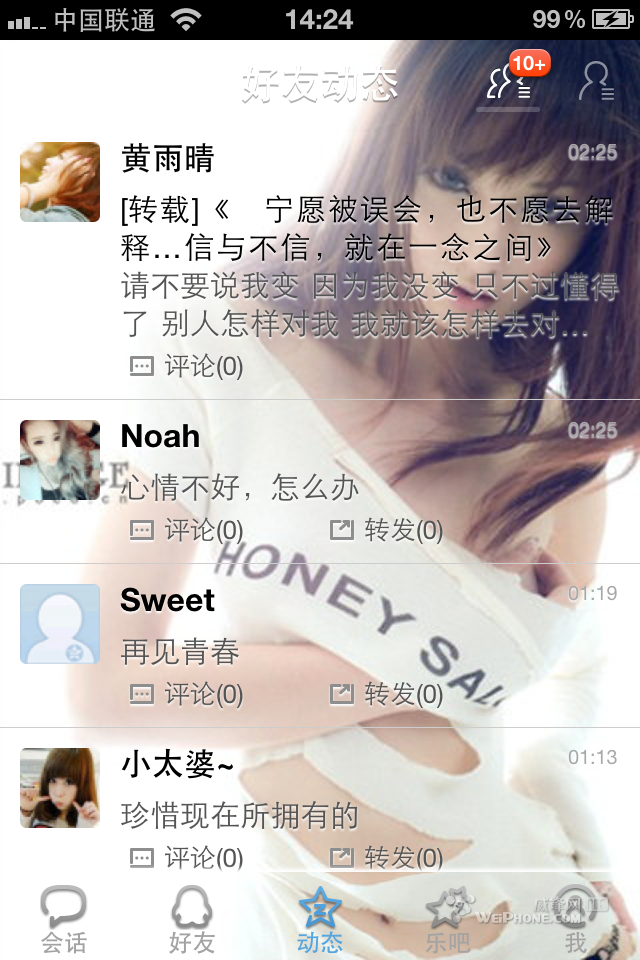Select the 动态 tab
Viewport: 640px width, 960px height.
click(320, 918)
